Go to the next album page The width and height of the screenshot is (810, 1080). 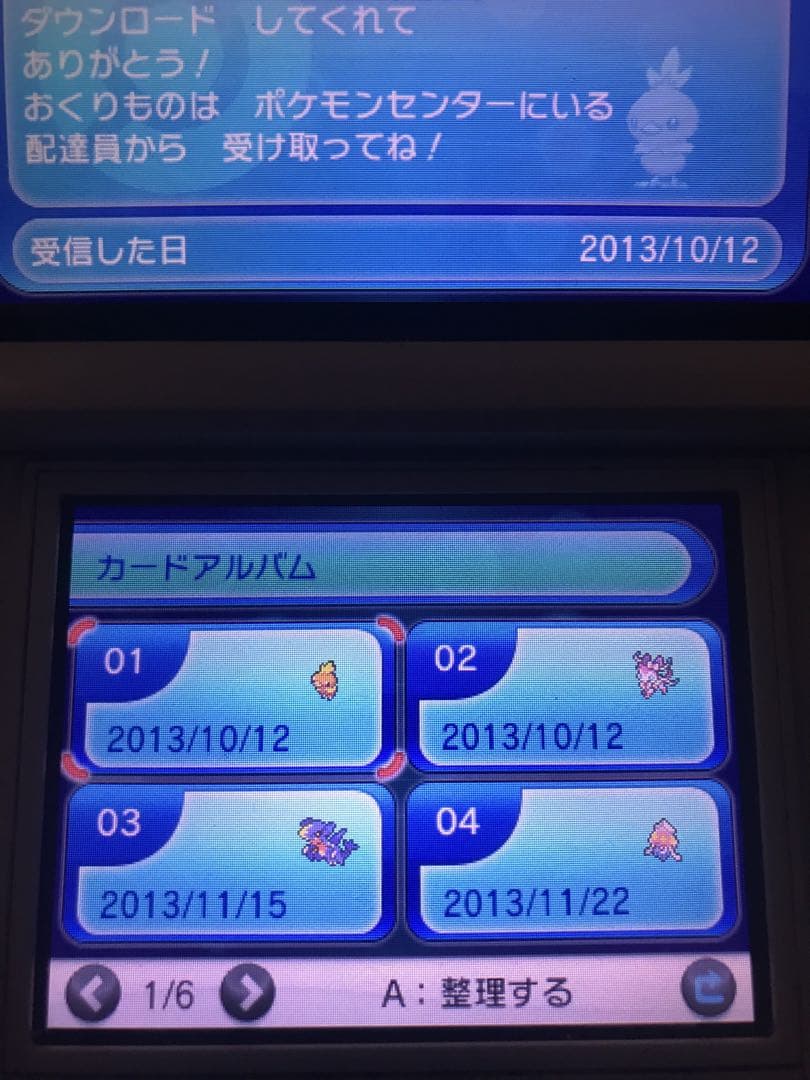tap(247, 996)
